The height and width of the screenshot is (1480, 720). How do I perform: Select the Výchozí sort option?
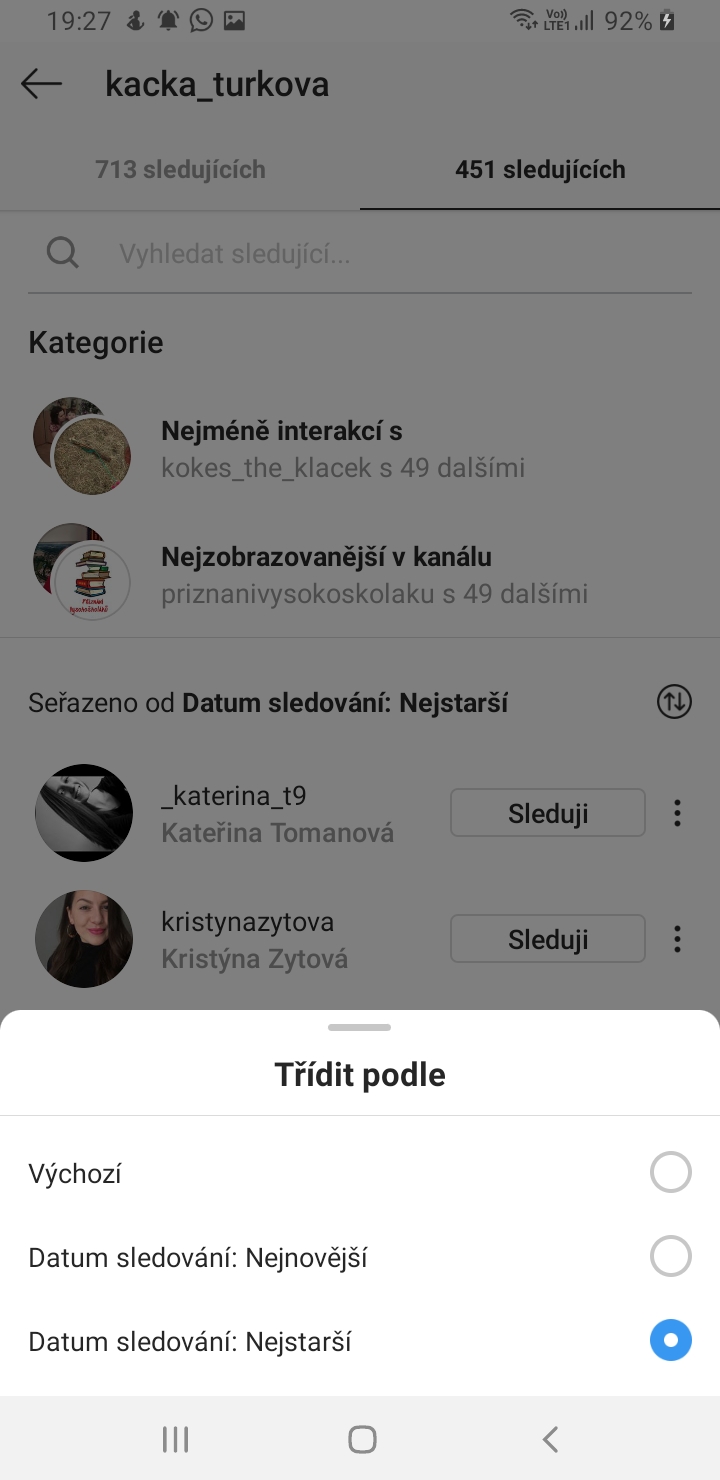click(x=670, y=1172)
